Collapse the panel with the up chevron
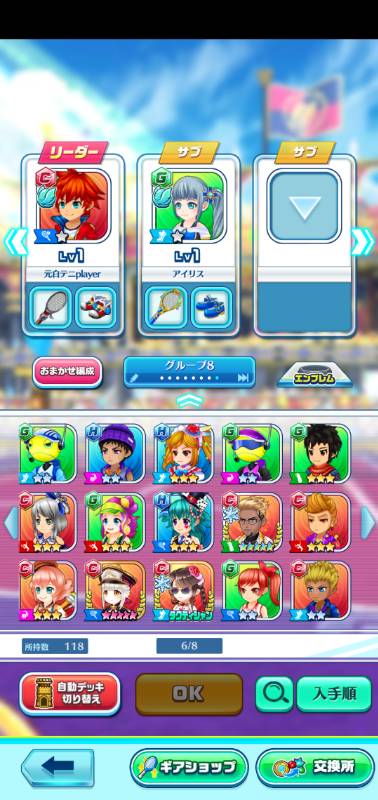Viewport: 378px width, 800px height. click(x=189, y=399)
